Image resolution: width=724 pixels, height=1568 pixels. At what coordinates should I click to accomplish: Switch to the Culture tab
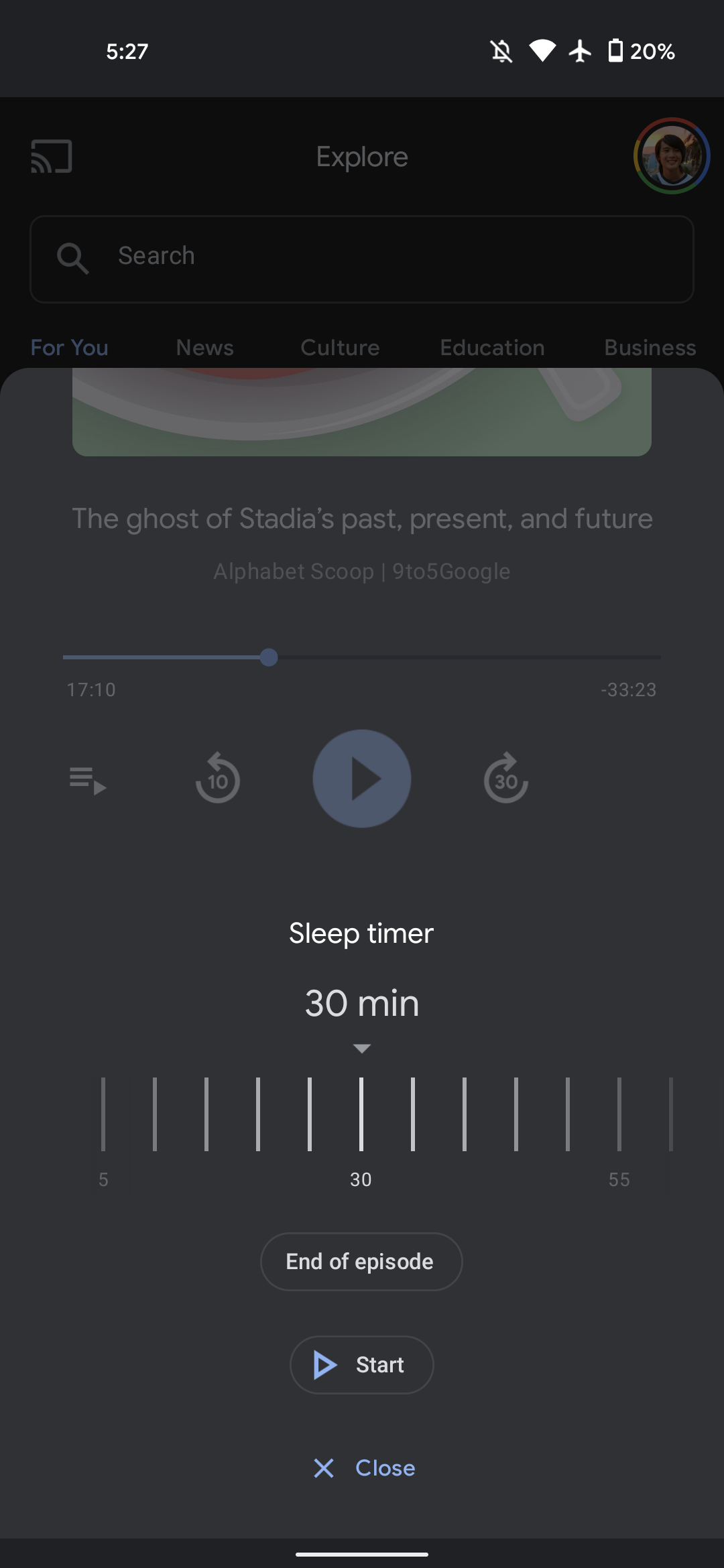point(340,348)
